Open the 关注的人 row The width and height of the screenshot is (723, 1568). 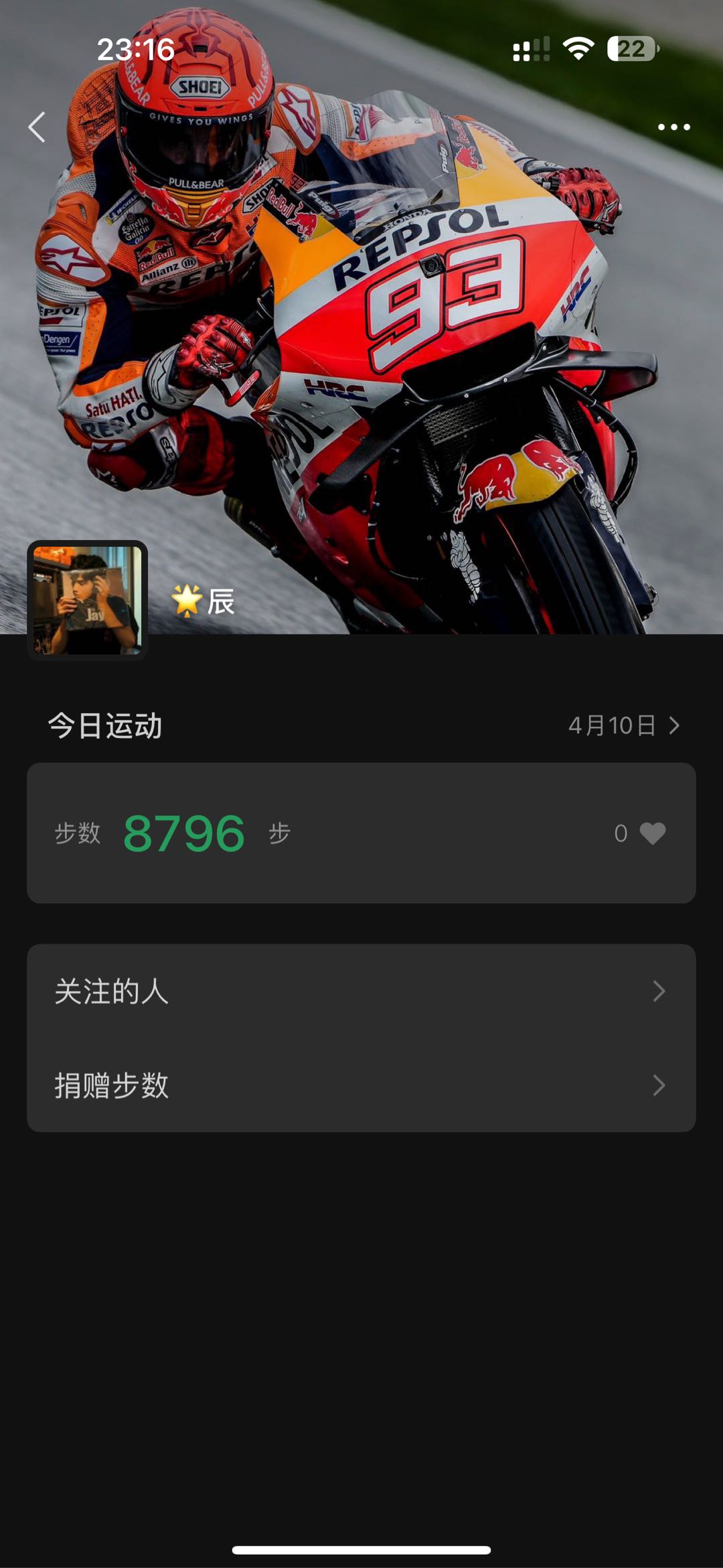click(361, 991)
